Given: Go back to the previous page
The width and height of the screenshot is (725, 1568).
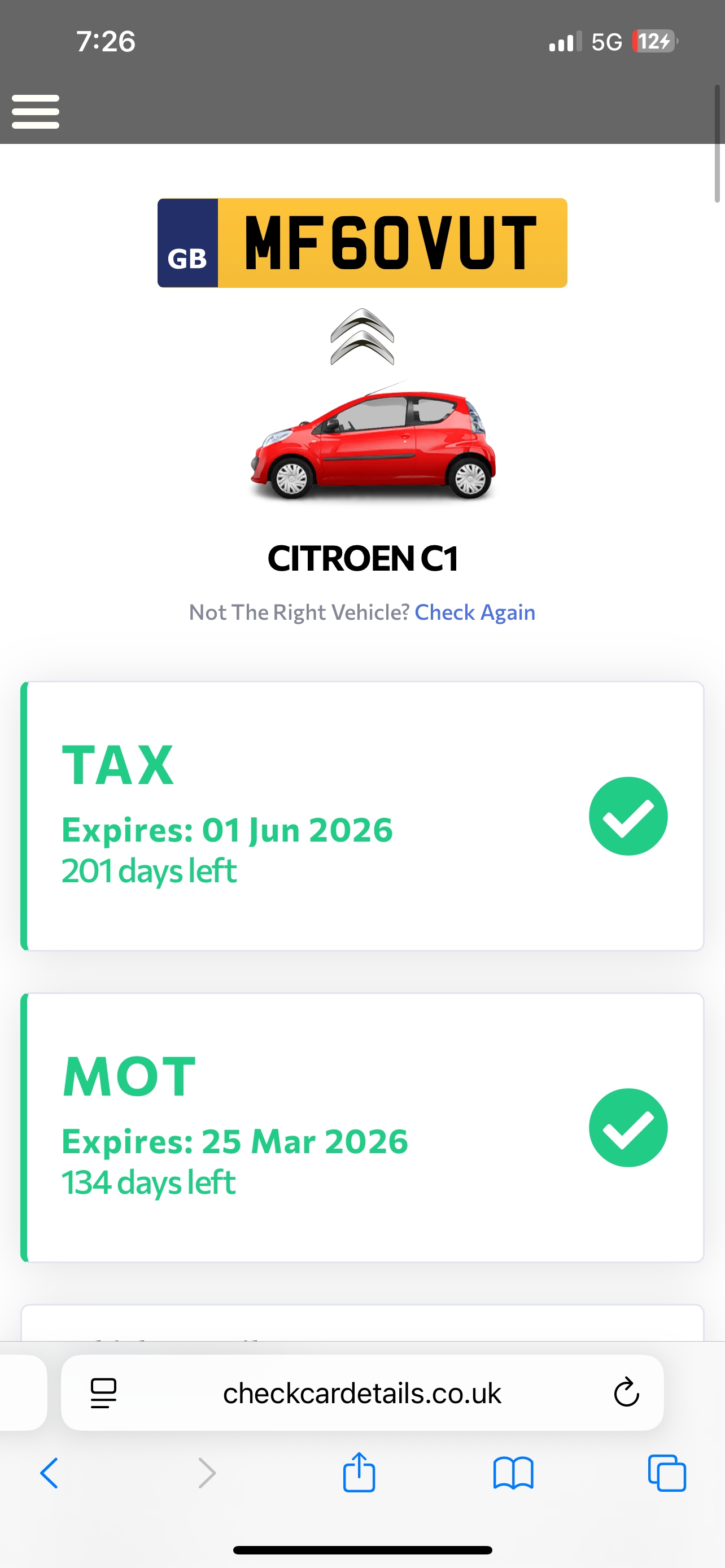Looking at the screenshot, I should click(49, 1473).
